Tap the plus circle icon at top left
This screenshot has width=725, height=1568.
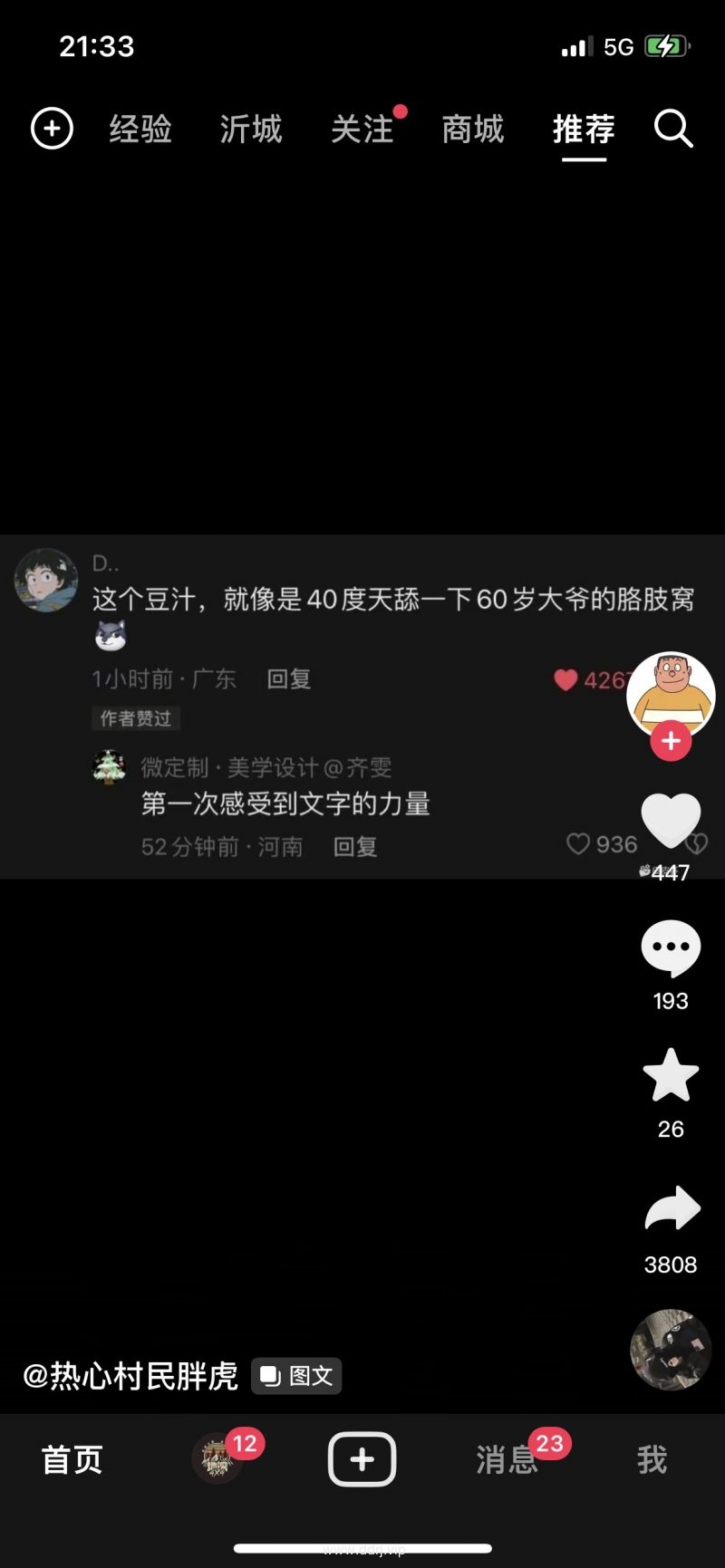(52, 129)
